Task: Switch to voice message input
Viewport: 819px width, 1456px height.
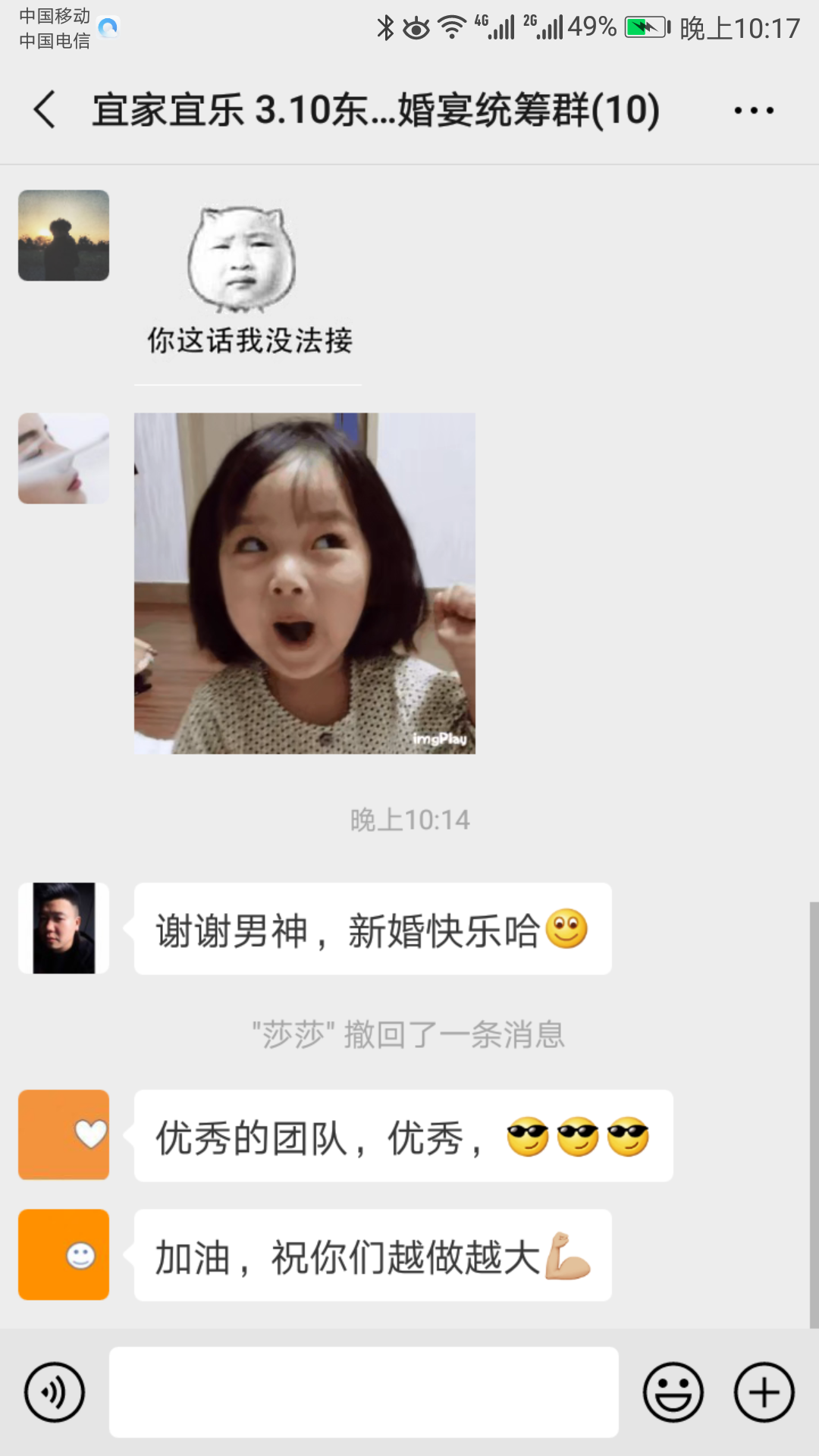Action: coord(55,1392)
